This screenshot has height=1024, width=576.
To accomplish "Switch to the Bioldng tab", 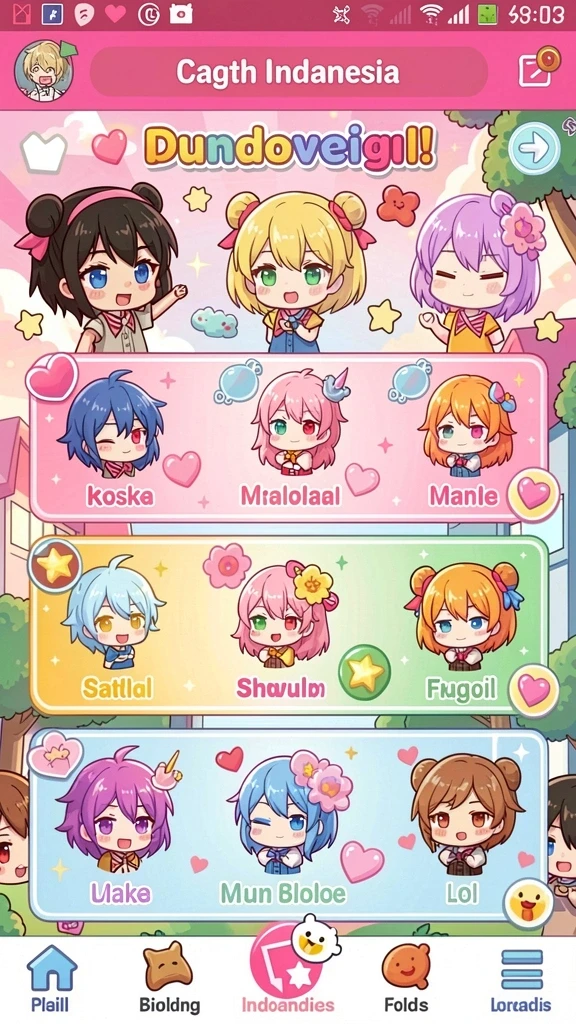I will (x=169, y=978).
